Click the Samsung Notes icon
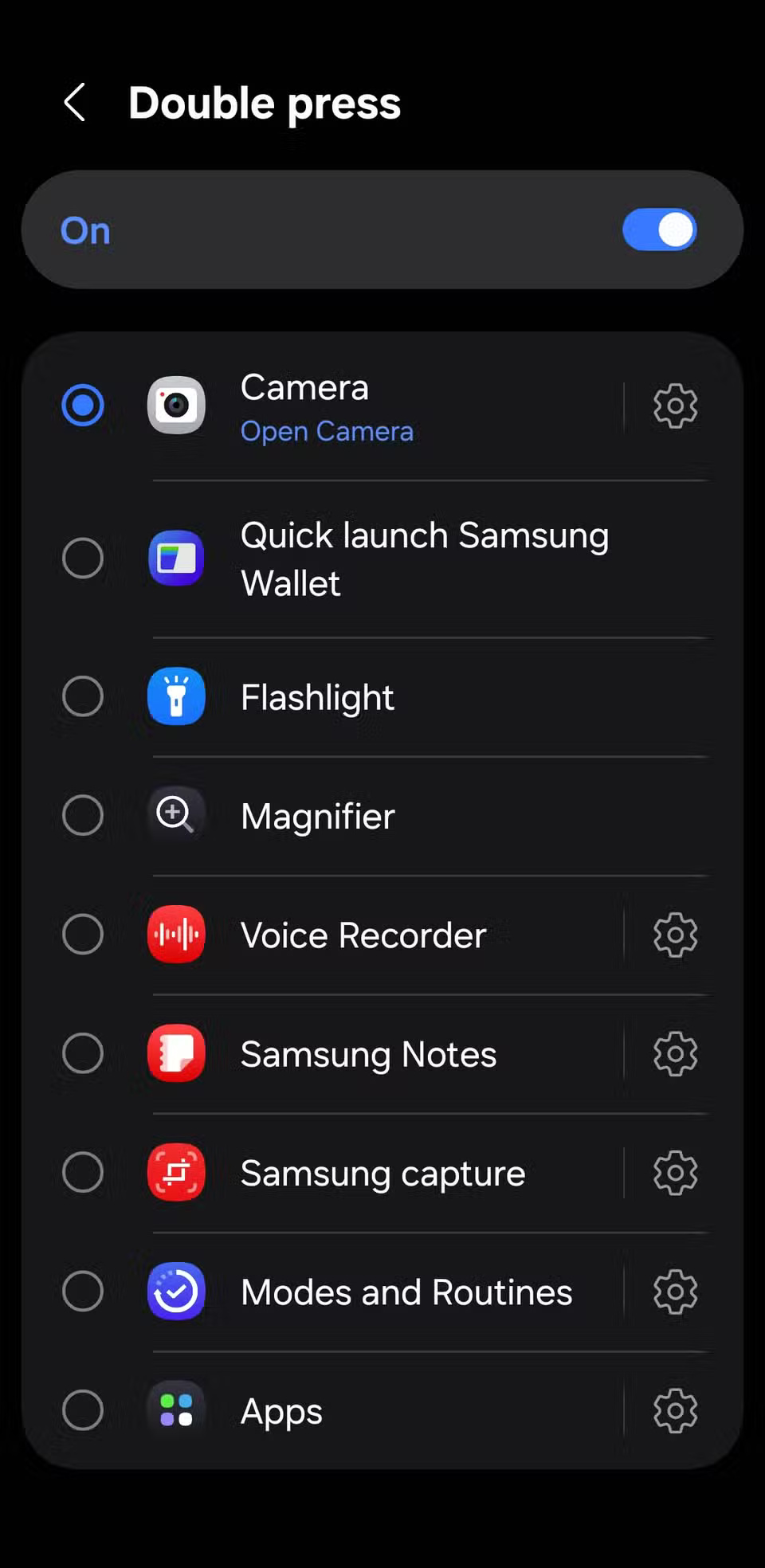765x1568 pixels. 176,1053
